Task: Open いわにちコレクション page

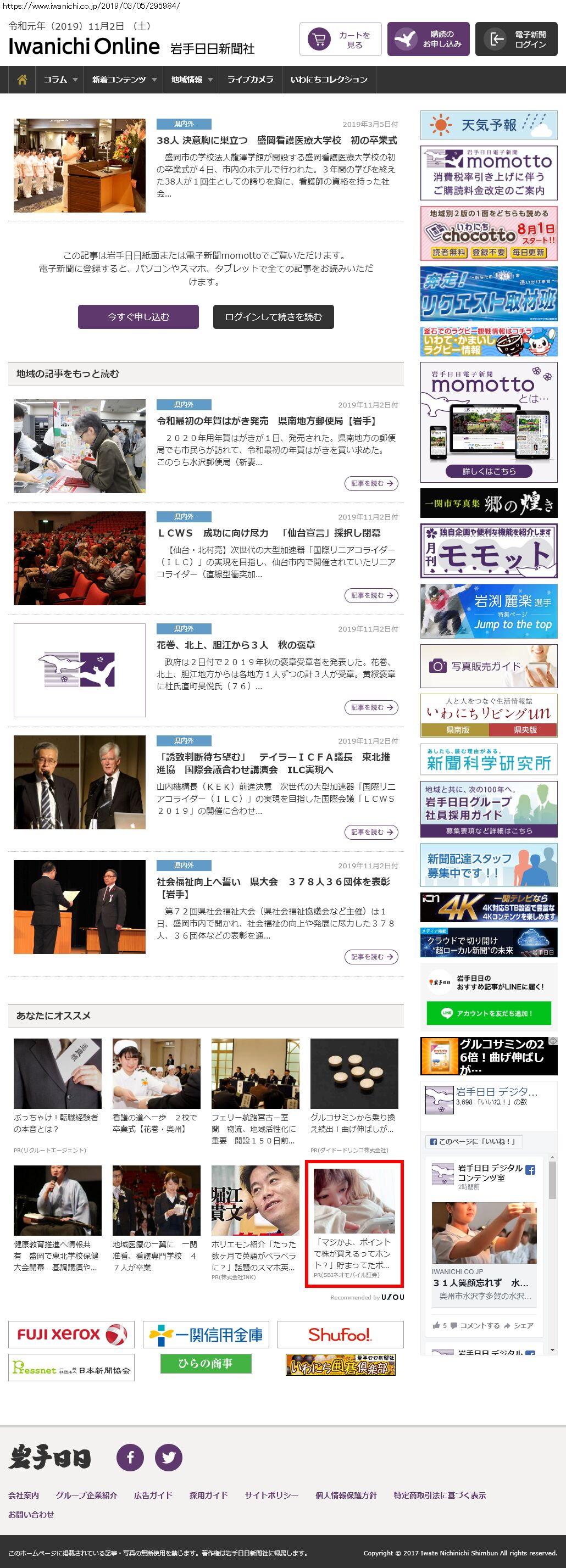Action: [x=329, y=80]
